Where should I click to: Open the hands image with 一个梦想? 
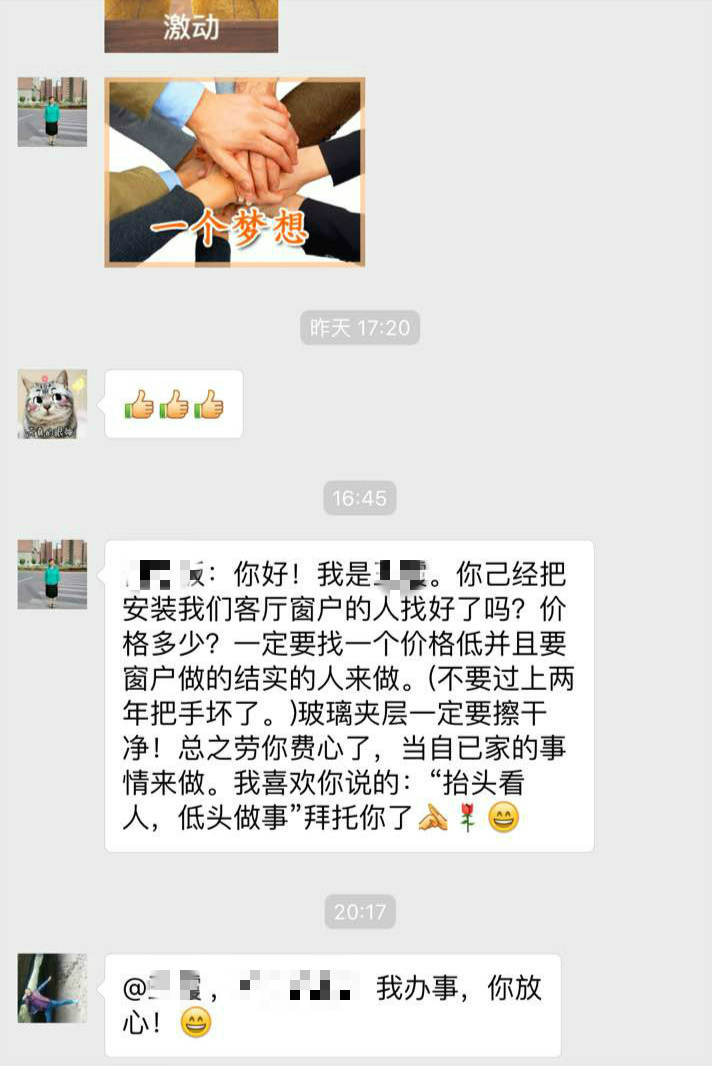pos(234,172)
